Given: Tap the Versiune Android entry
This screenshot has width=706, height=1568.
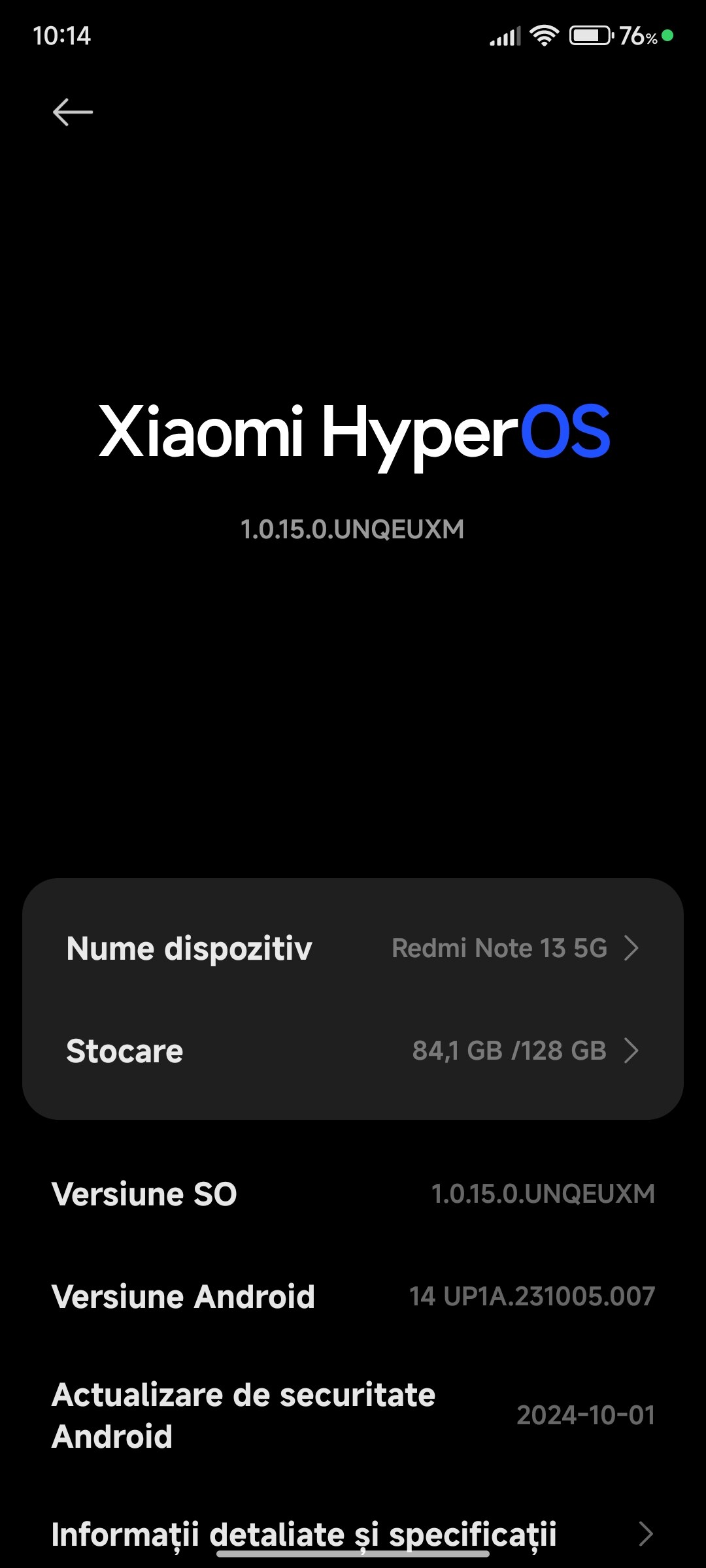Looking at the screenshot, I should click(x=353, y=1297).
